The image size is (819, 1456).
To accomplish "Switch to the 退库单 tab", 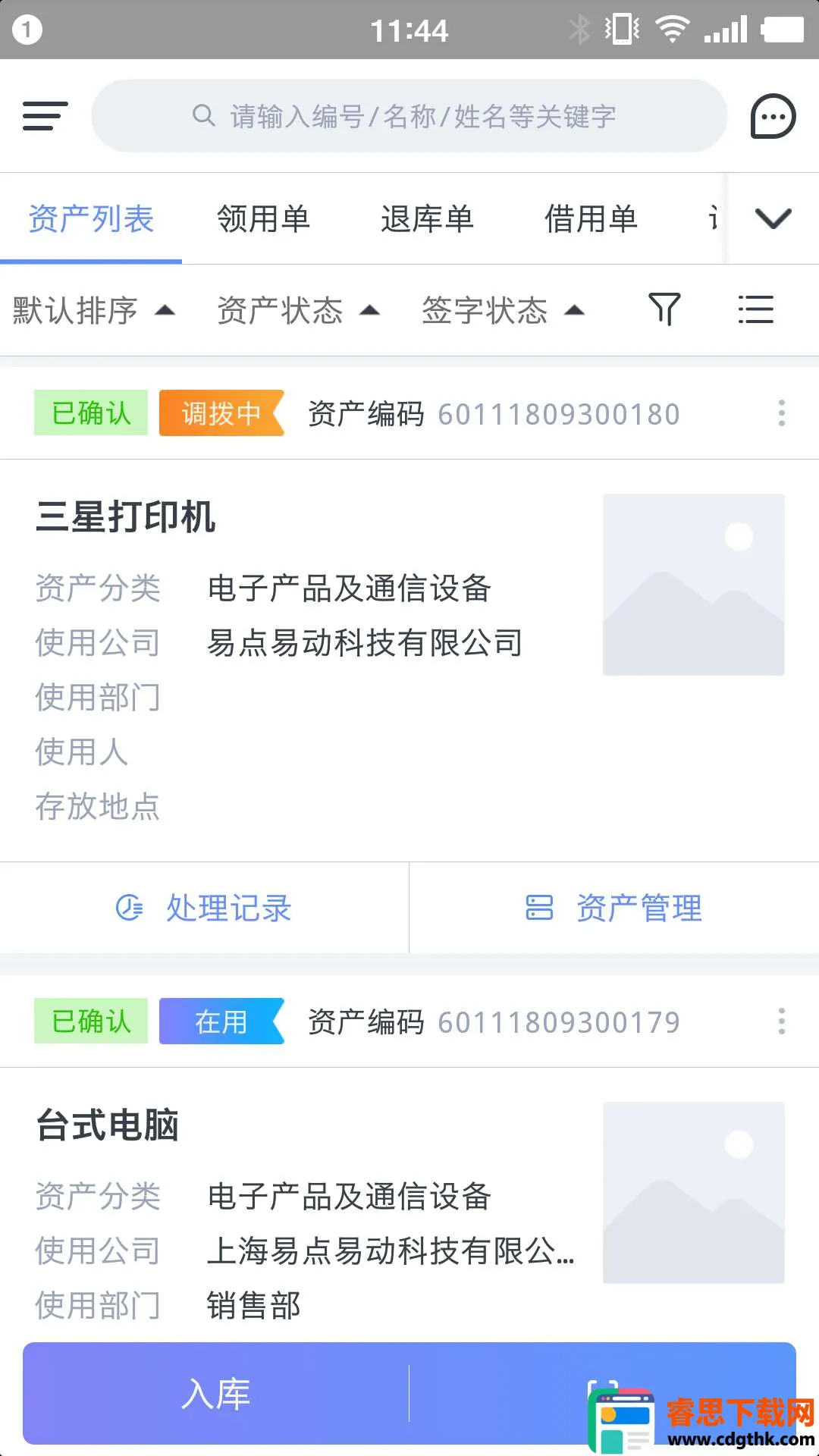I will [427, 219].
